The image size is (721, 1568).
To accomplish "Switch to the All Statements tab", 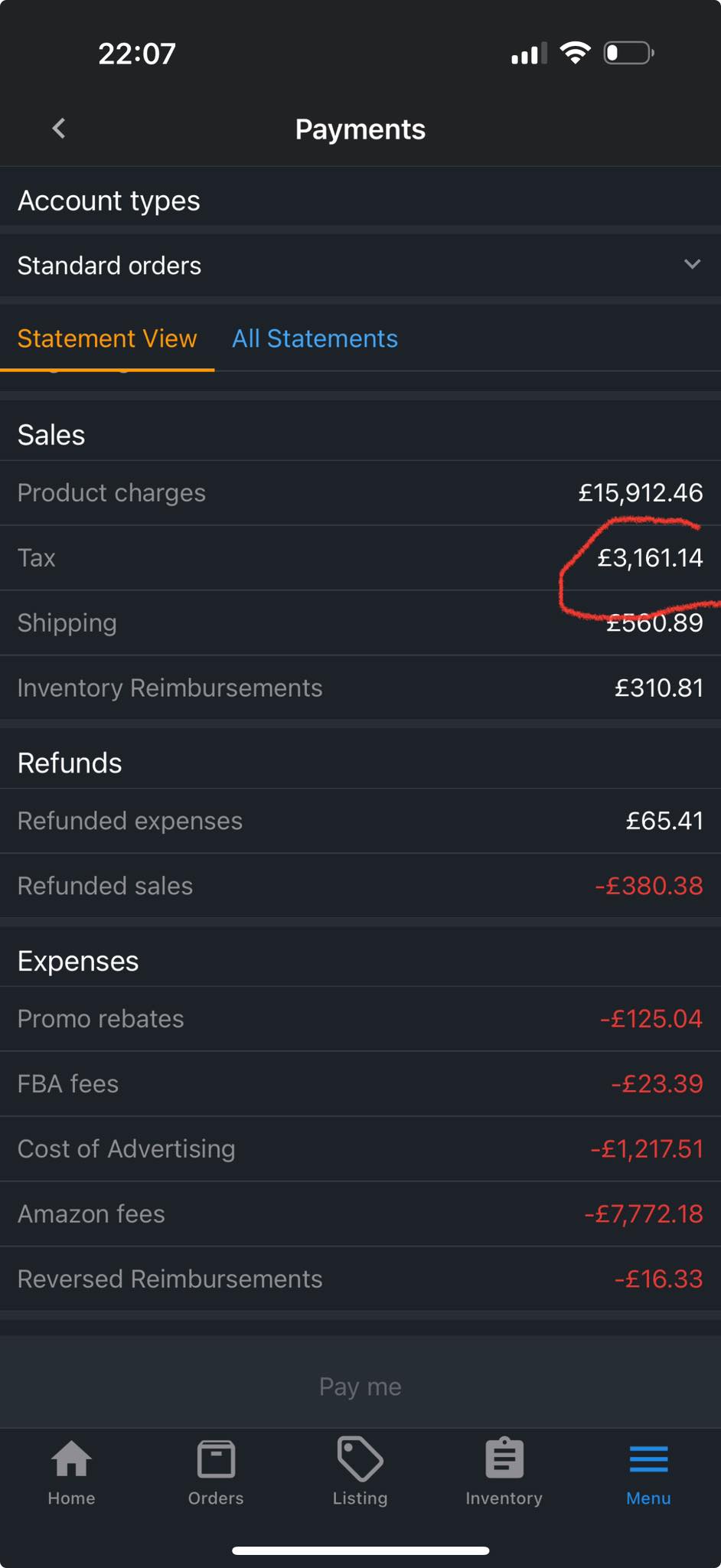I will click(315, 338).
